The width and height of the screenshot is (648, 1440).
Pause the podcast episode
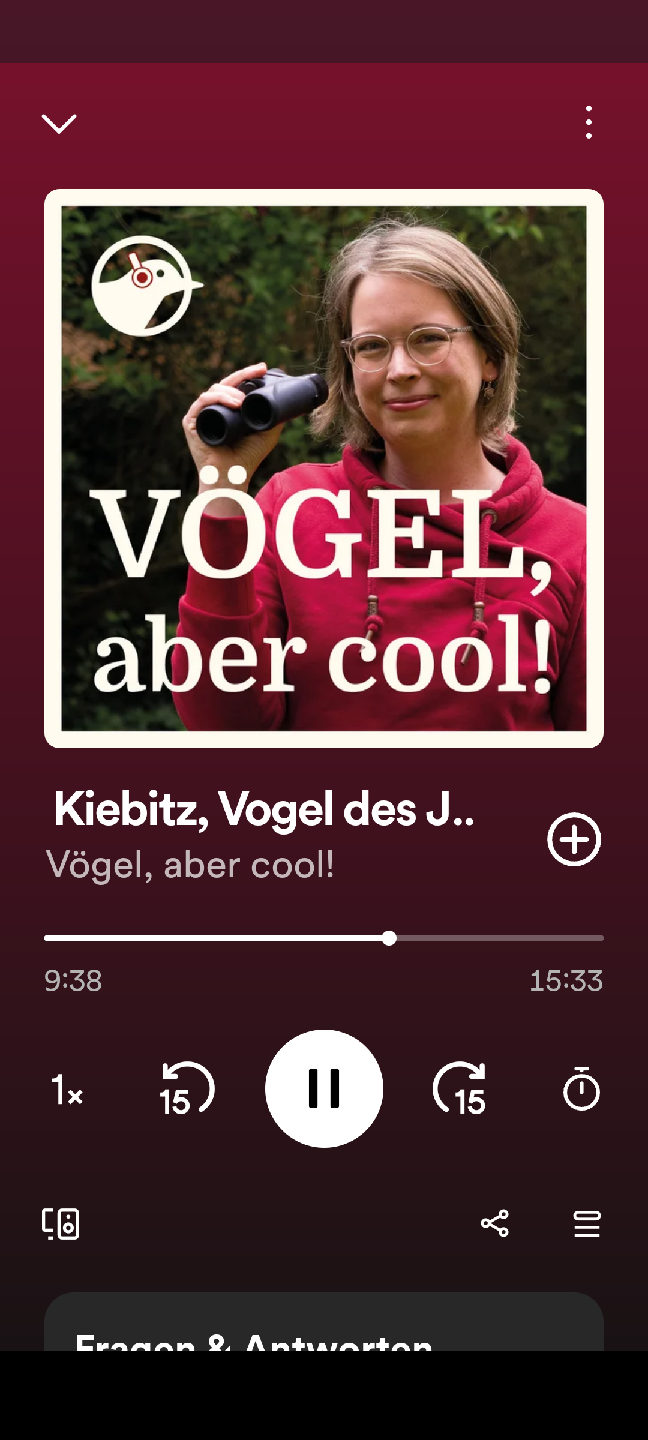[x=324, y=1089]
